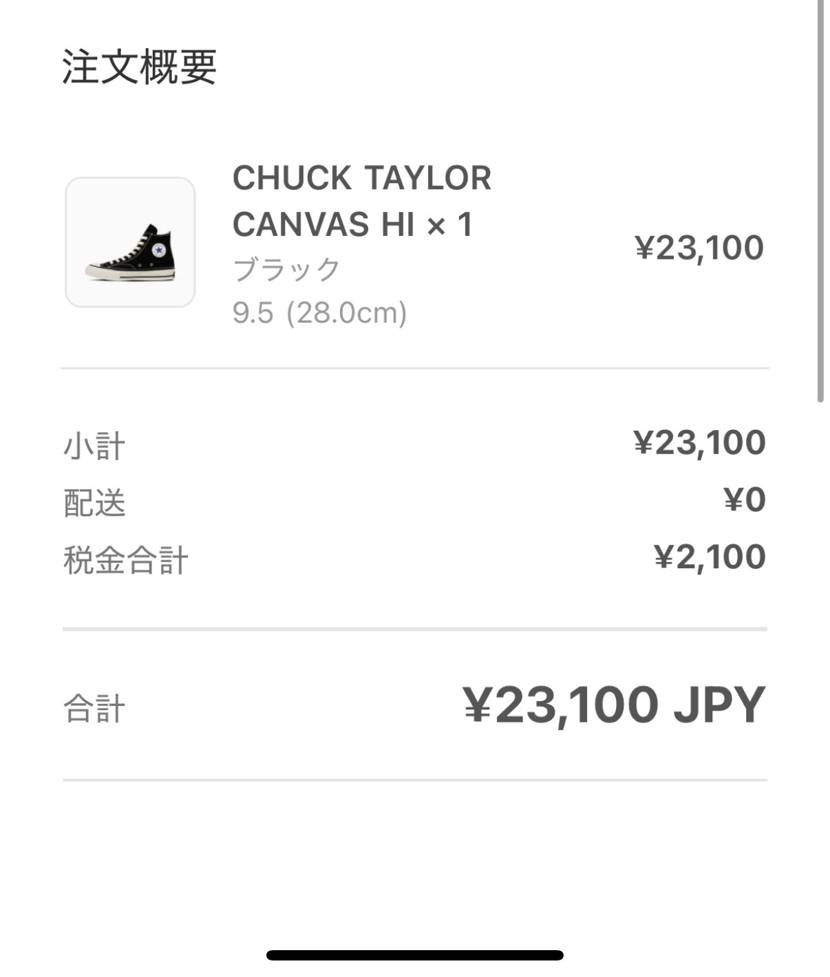Select the ¥23,100 subtotal amount
The image size is (830, 977).
coord(701,441)
